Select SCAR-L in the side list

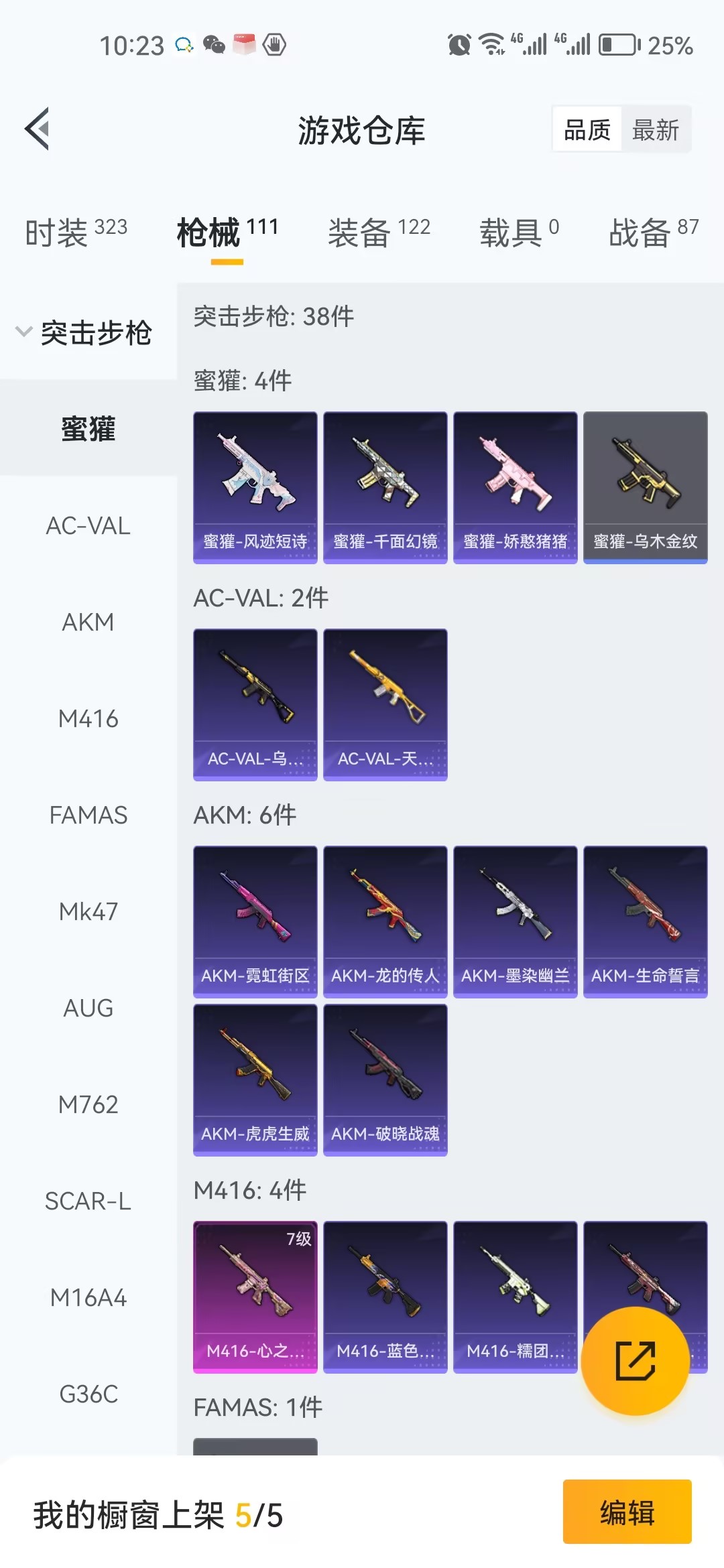click(x=88, y=1201)
